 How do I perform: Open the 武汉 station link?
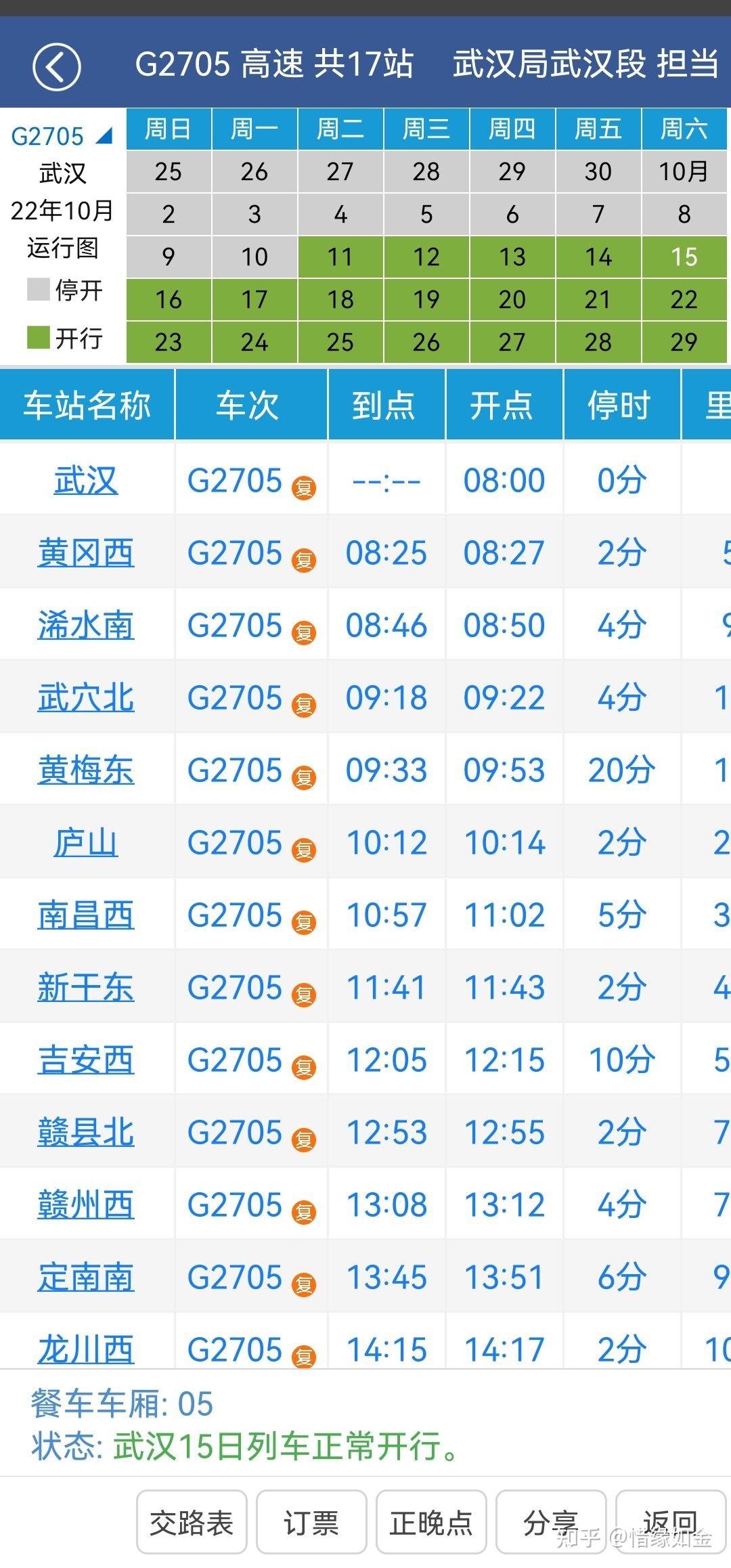[x=86, y=481]
